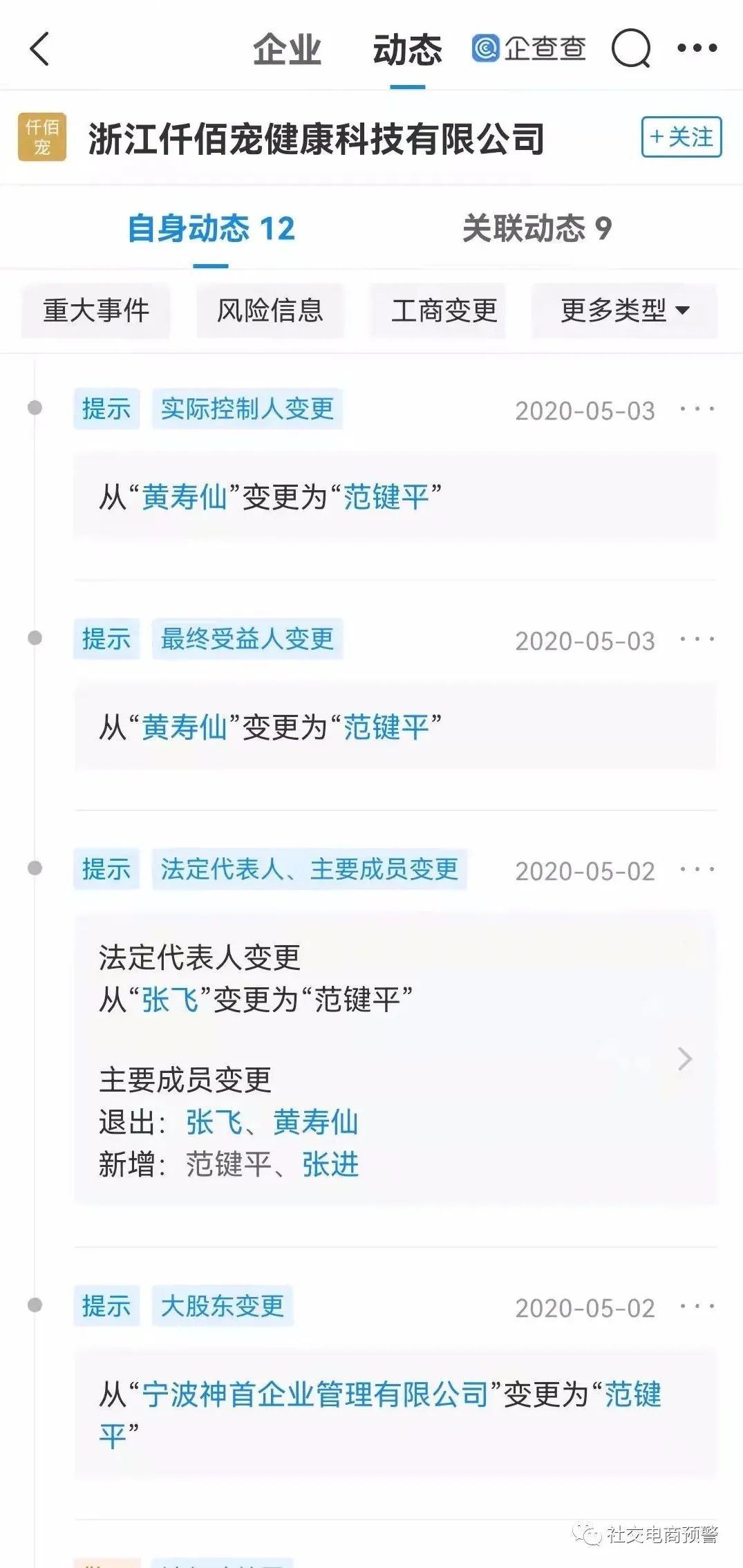The height and width of the screenshot is (1568, 743).
Task: Open 张进 profile link
Action: point(330,1164)
